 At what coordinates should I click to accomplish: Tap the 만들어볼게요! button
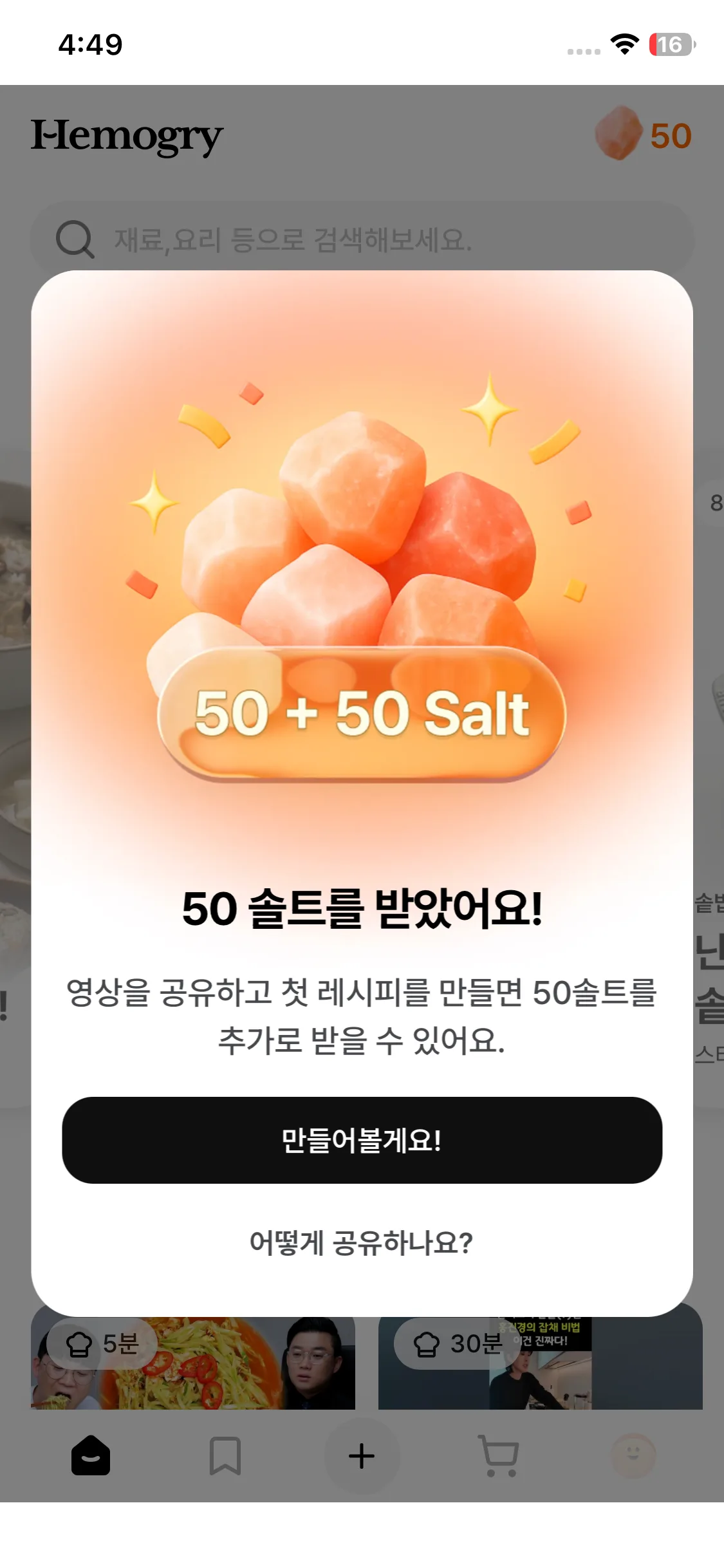click(x=362, y=1140)
